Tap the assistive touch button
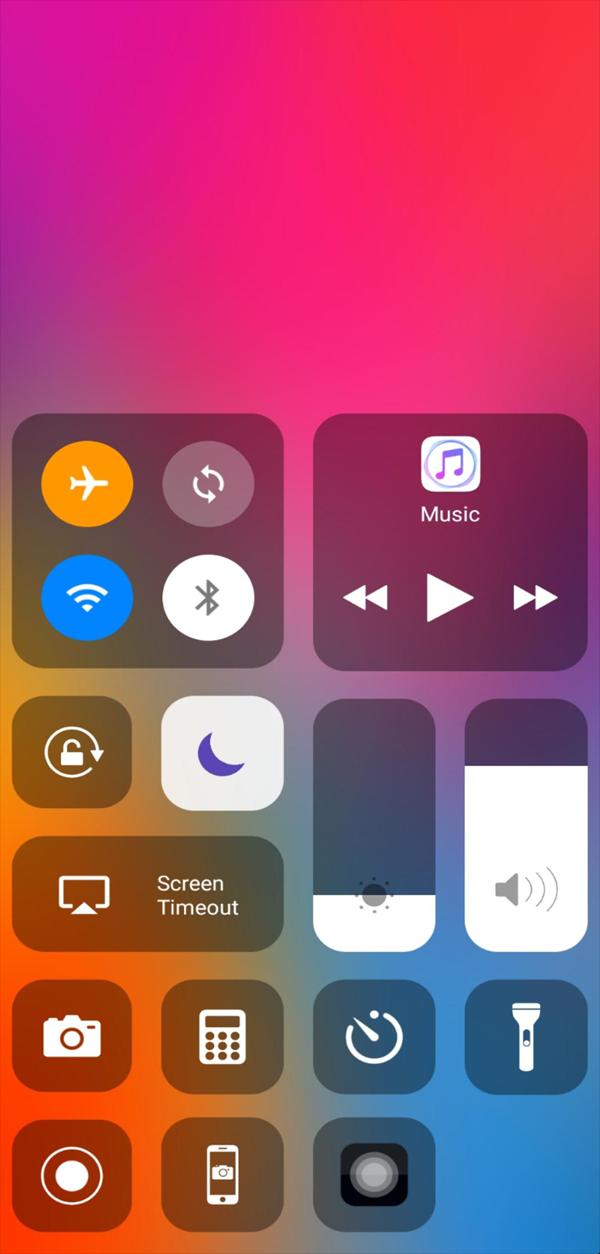Viewport: 600px width, 1254px height. [374, 1175]
